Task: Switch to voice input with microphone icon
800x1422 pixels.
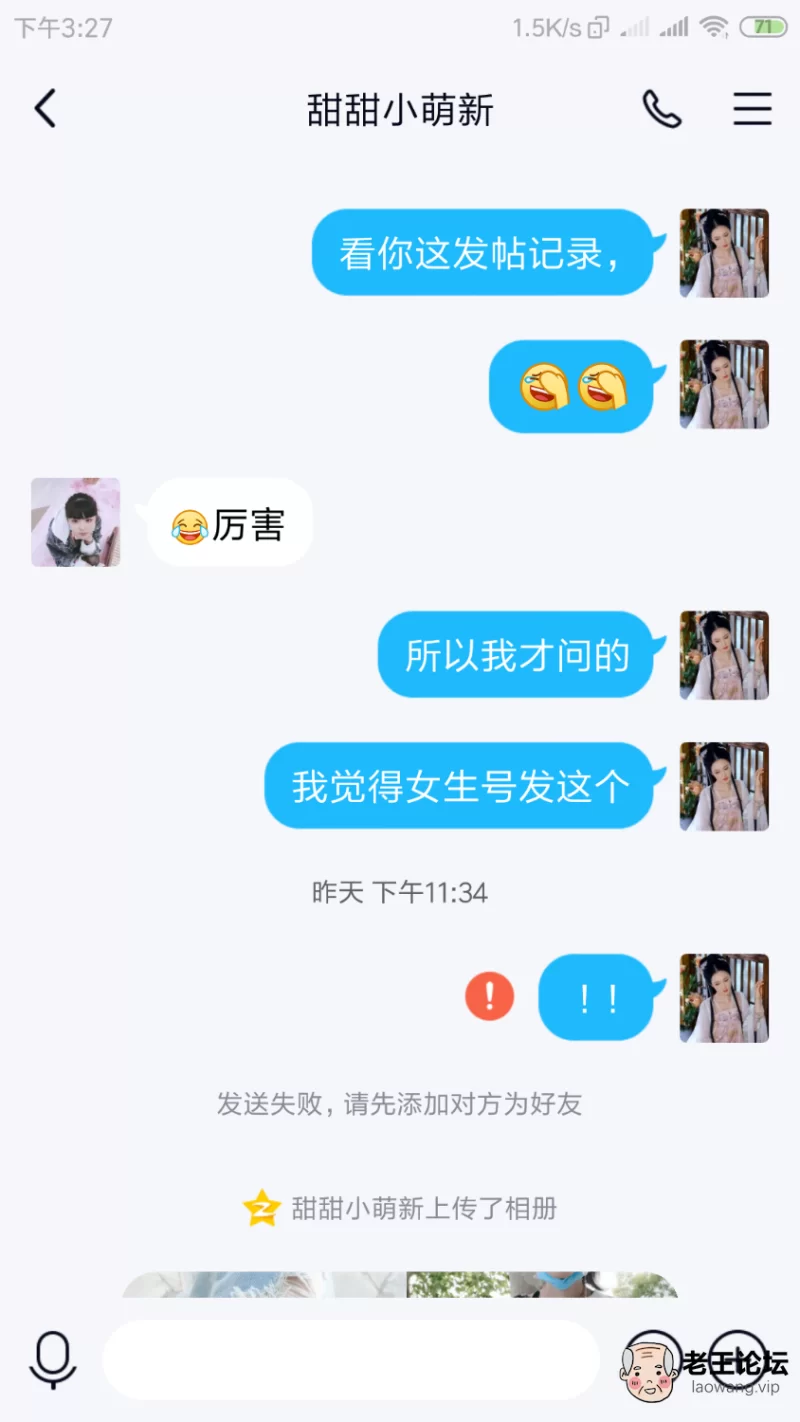Action: tap(52, 1360)
